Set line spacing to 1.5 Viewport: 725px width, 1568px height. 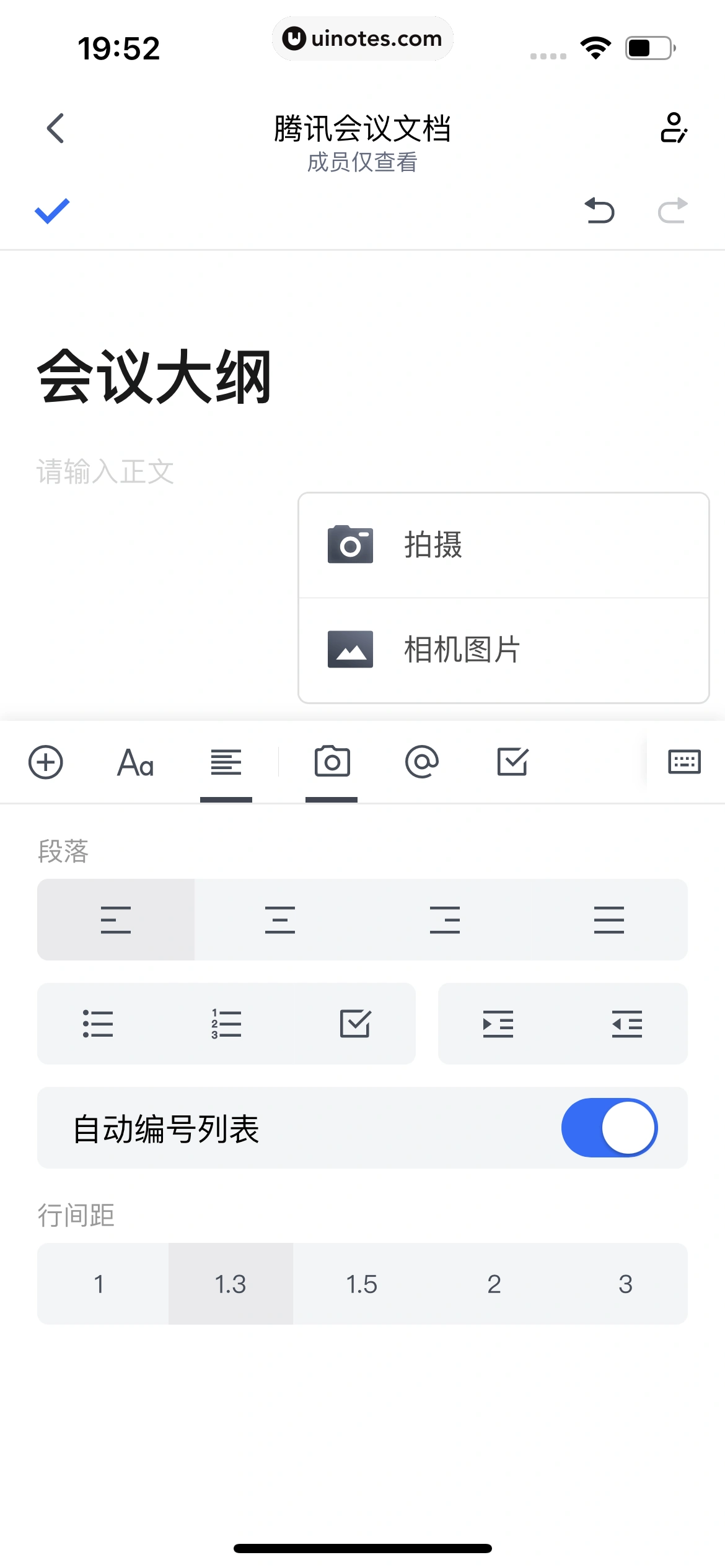point(362,1284)
